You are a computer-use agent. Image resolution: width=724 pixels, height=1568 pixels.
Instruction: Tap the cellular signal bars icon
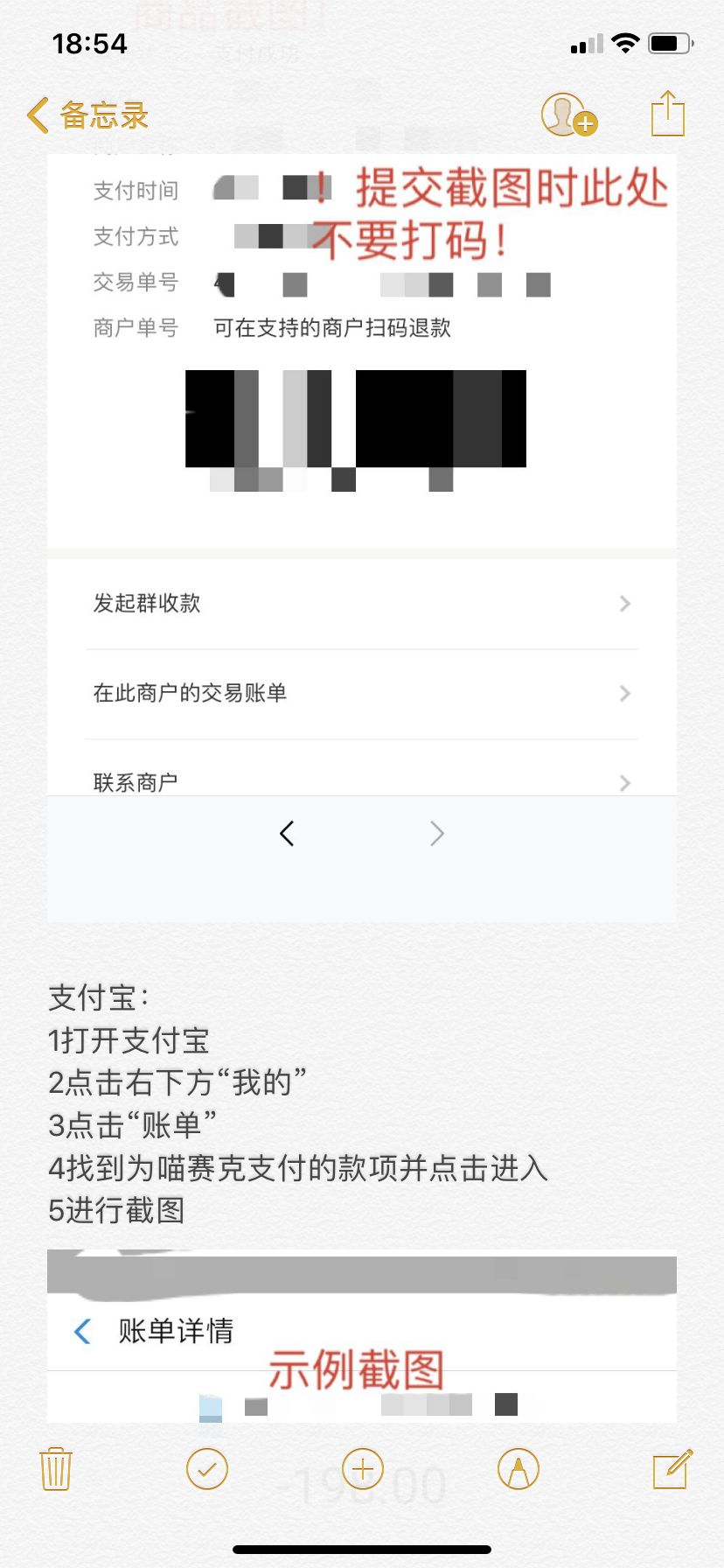[x=585, y=41]
